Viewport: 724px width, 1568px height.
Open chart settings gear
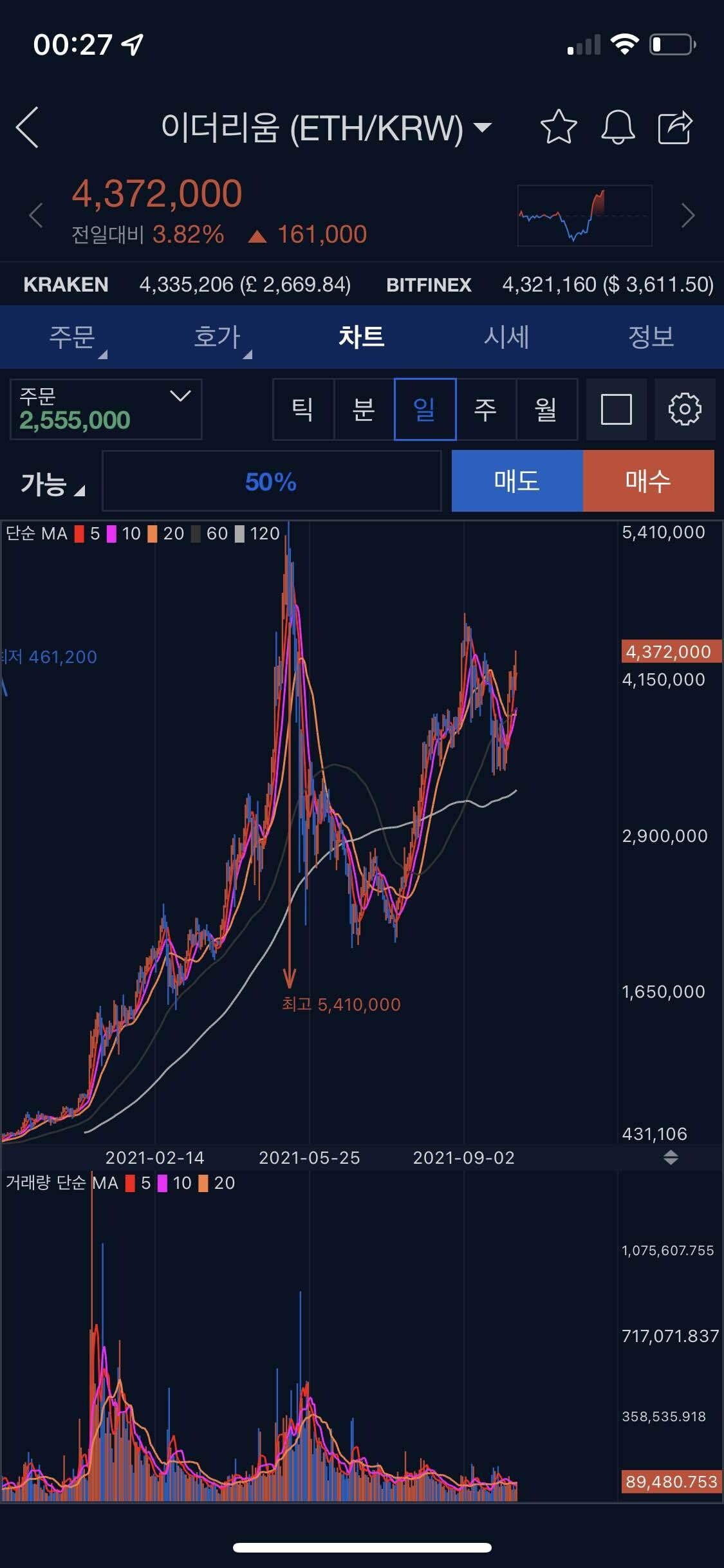click(684, 409)
